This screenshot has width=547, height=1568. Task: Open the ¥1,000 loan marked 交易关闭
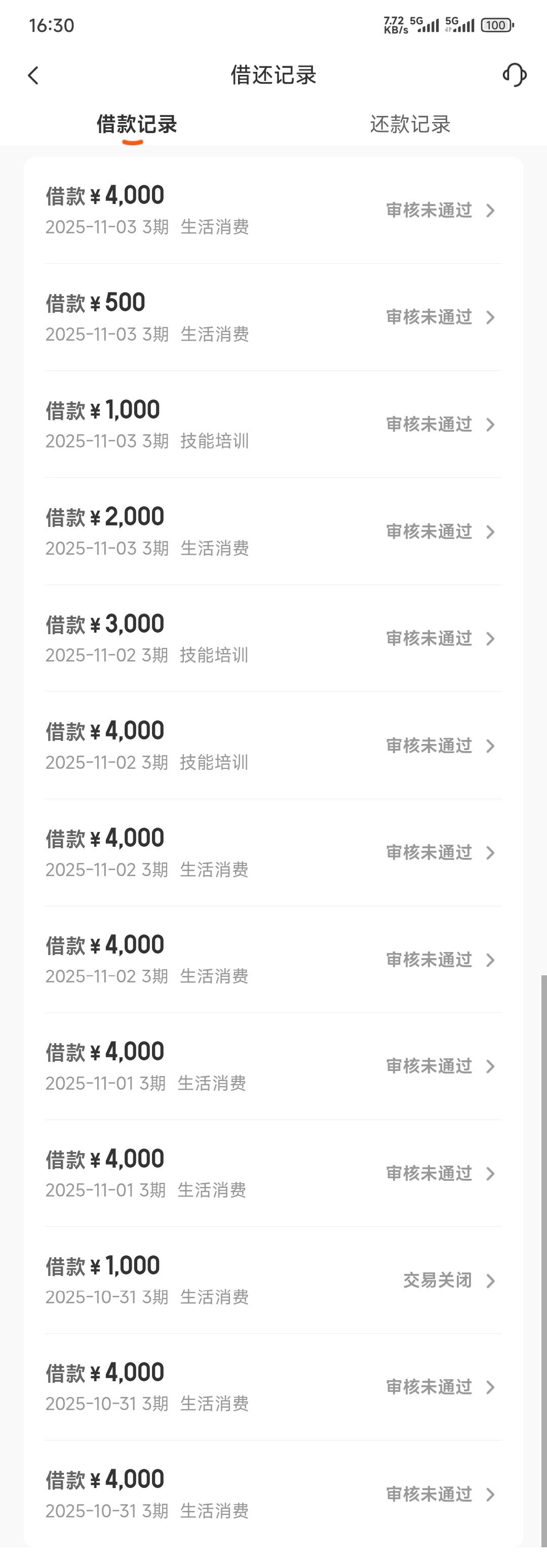coord(273,1280)
